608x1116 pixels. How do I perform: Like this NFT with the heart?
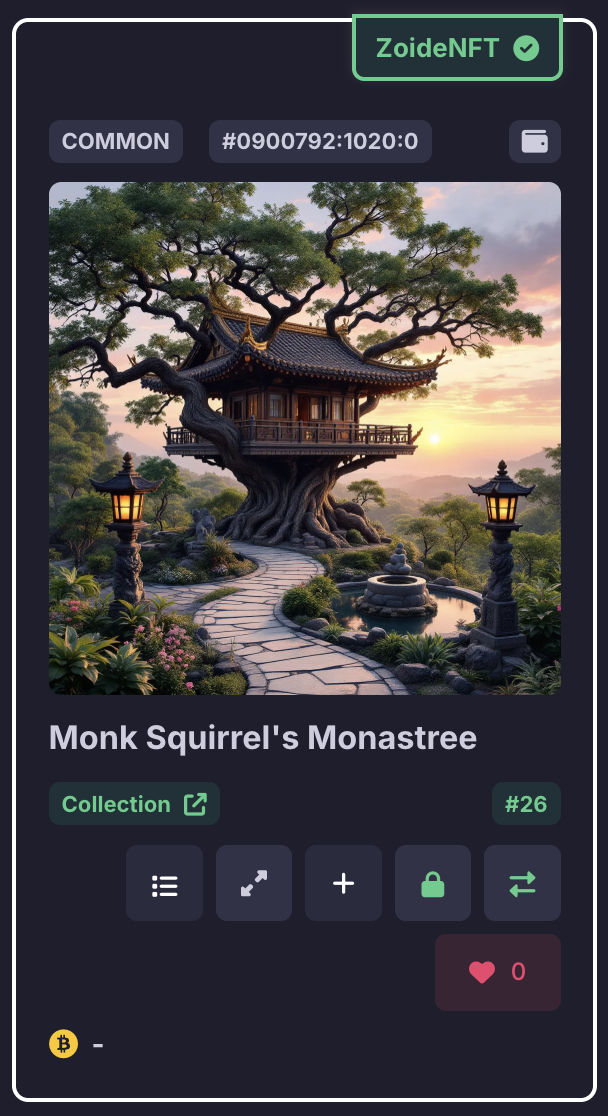498,972
